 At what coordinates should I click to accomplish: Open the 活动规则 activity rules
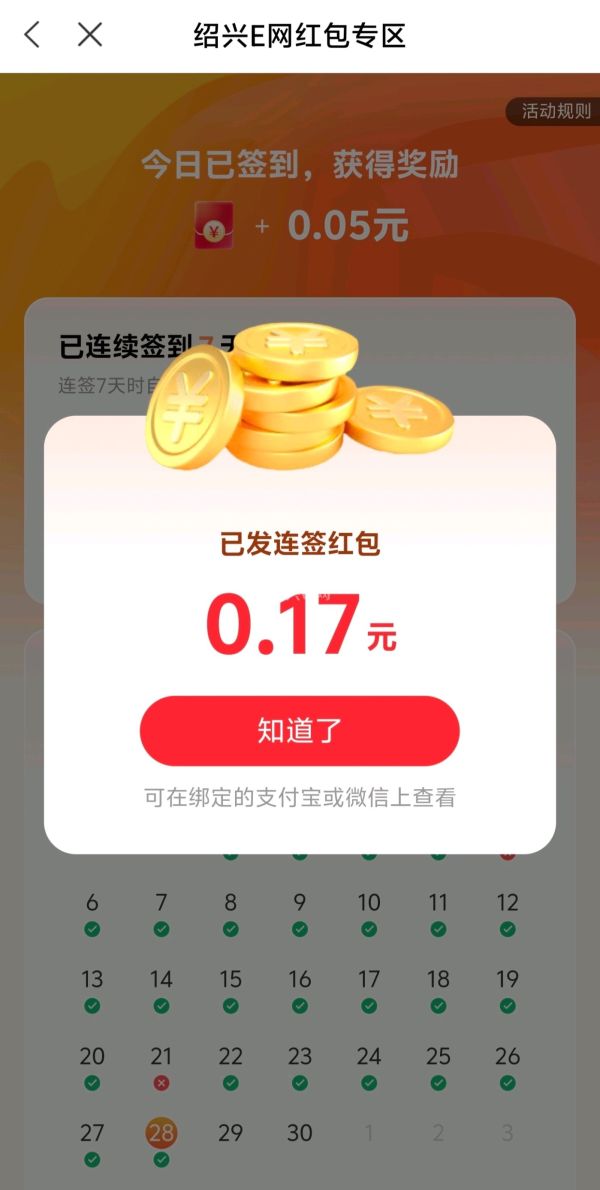[x=554, y=111]
